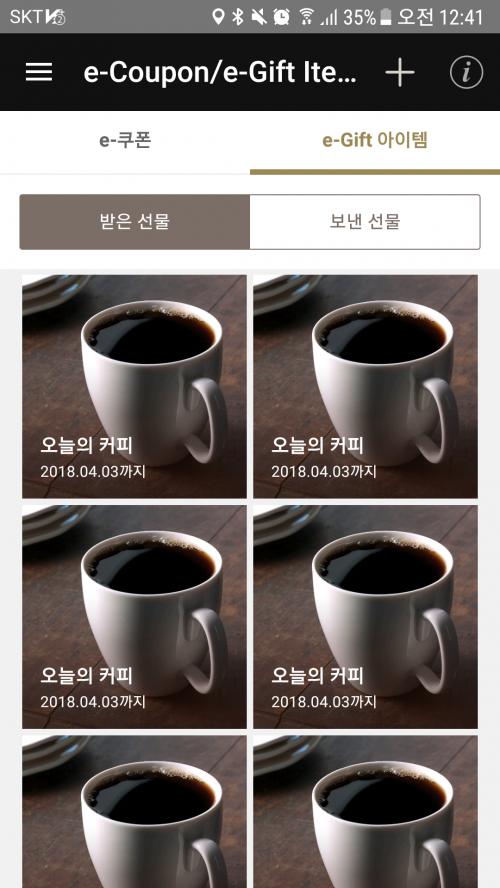Open the info icon in the app bar

[467, 72]
